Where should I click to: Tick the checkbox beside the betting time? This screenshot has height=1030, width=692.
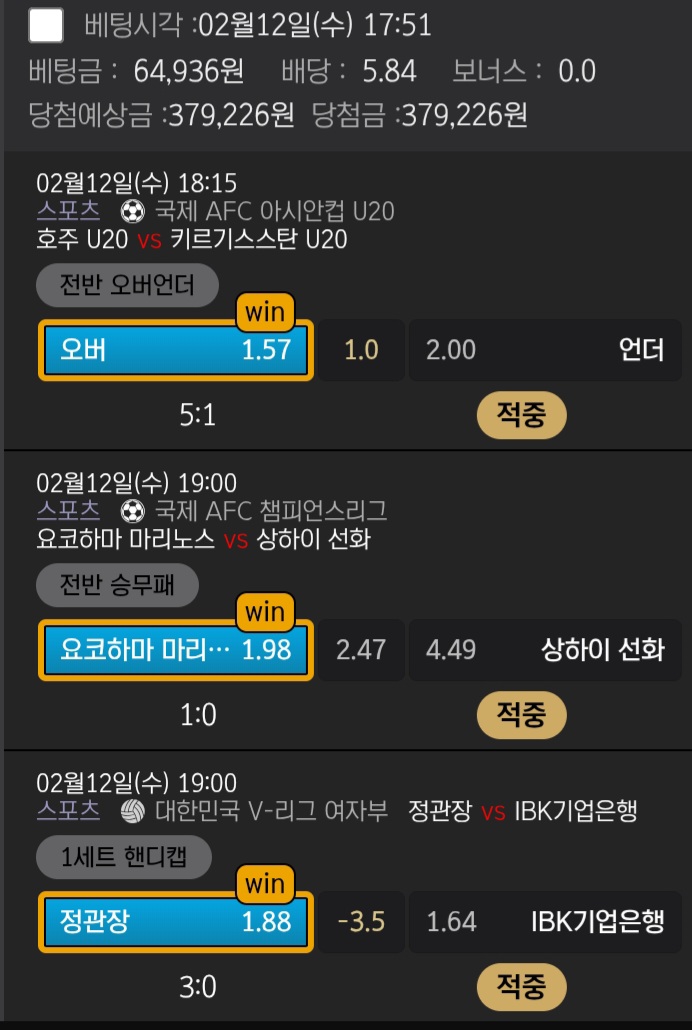46,25
